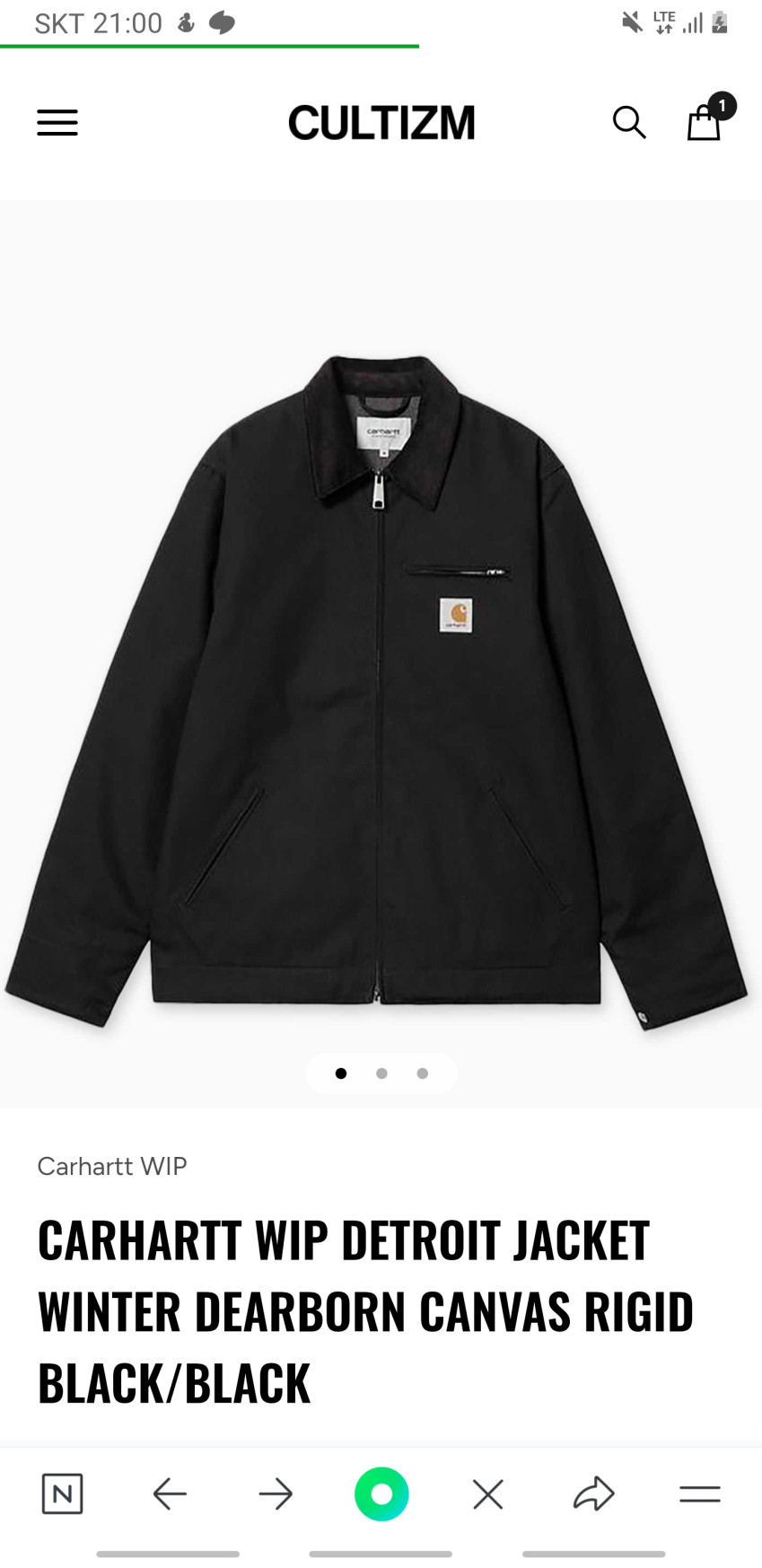Navigate back to the previous page
This screenshot has width=762, height=1568.
tap(170, 1494)
